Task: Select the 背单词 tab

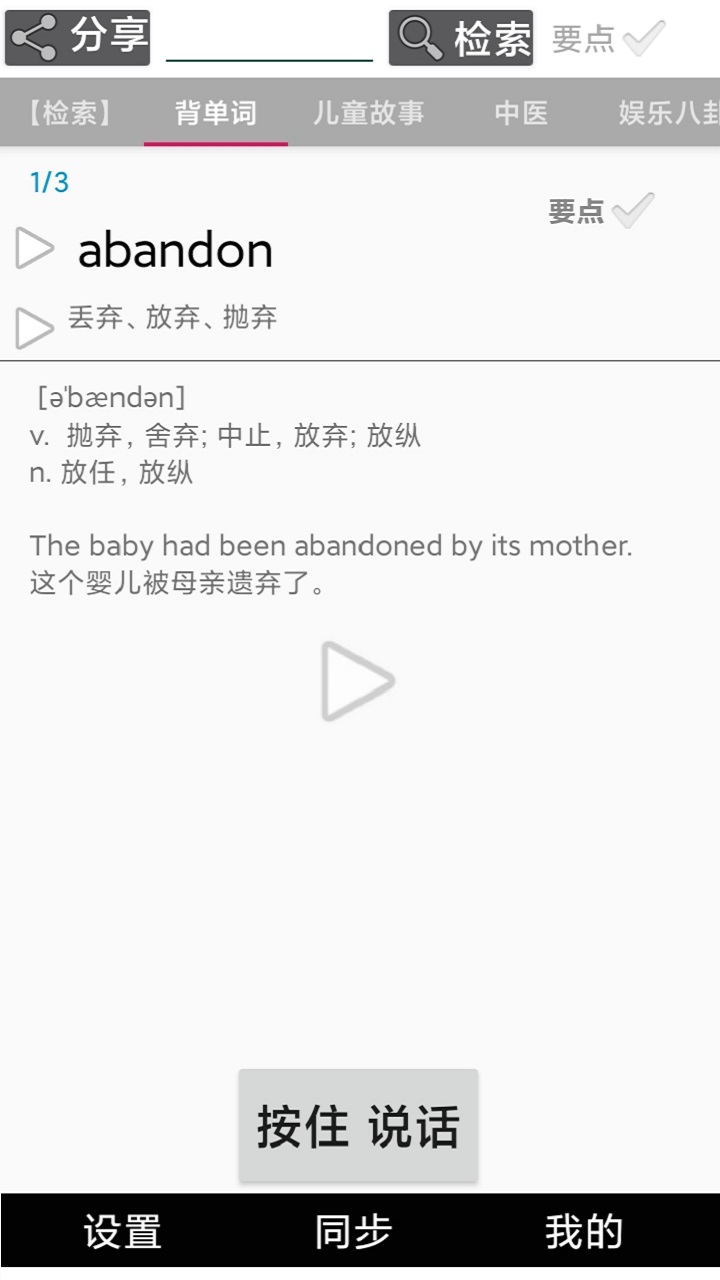Action: tap(216, 113)
